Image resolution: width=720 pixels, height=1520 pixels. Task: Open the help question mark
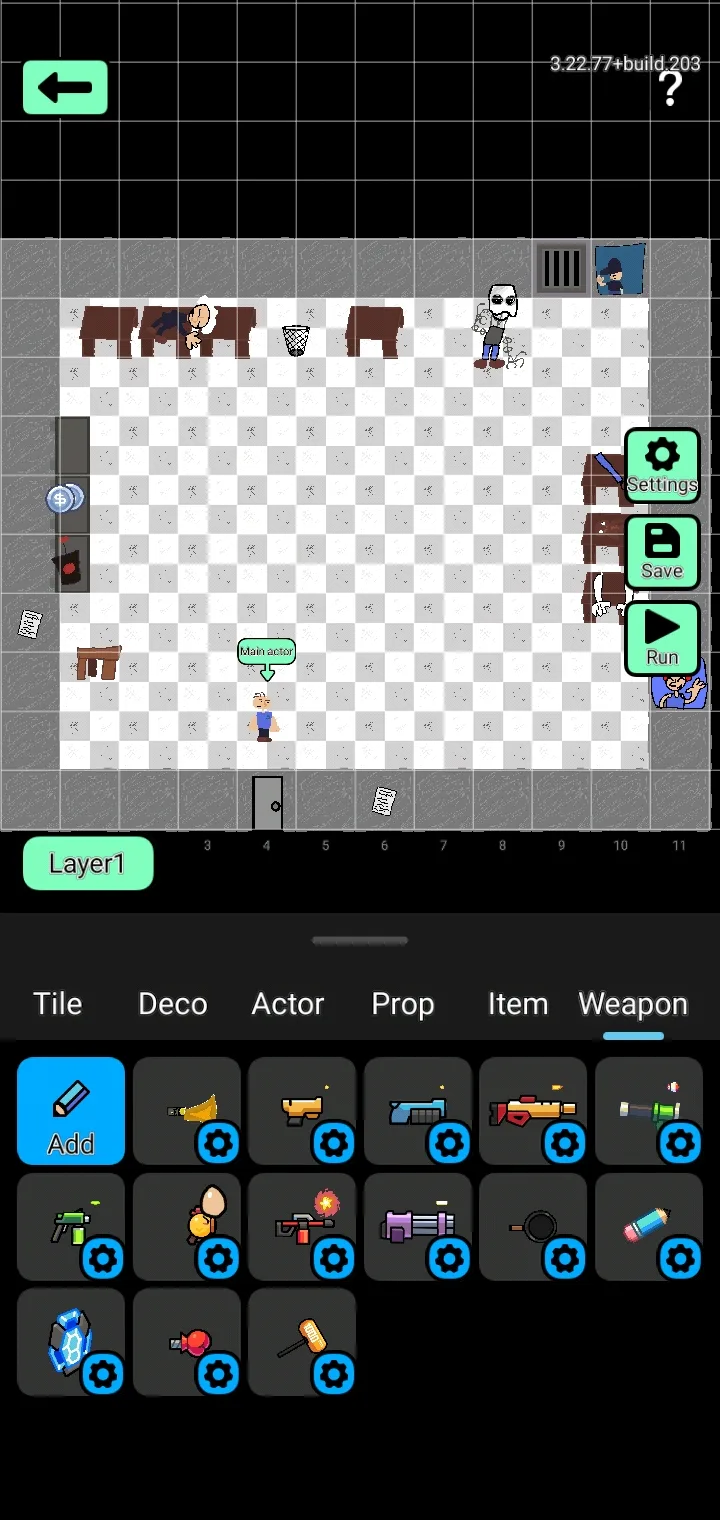click(671, 89)
